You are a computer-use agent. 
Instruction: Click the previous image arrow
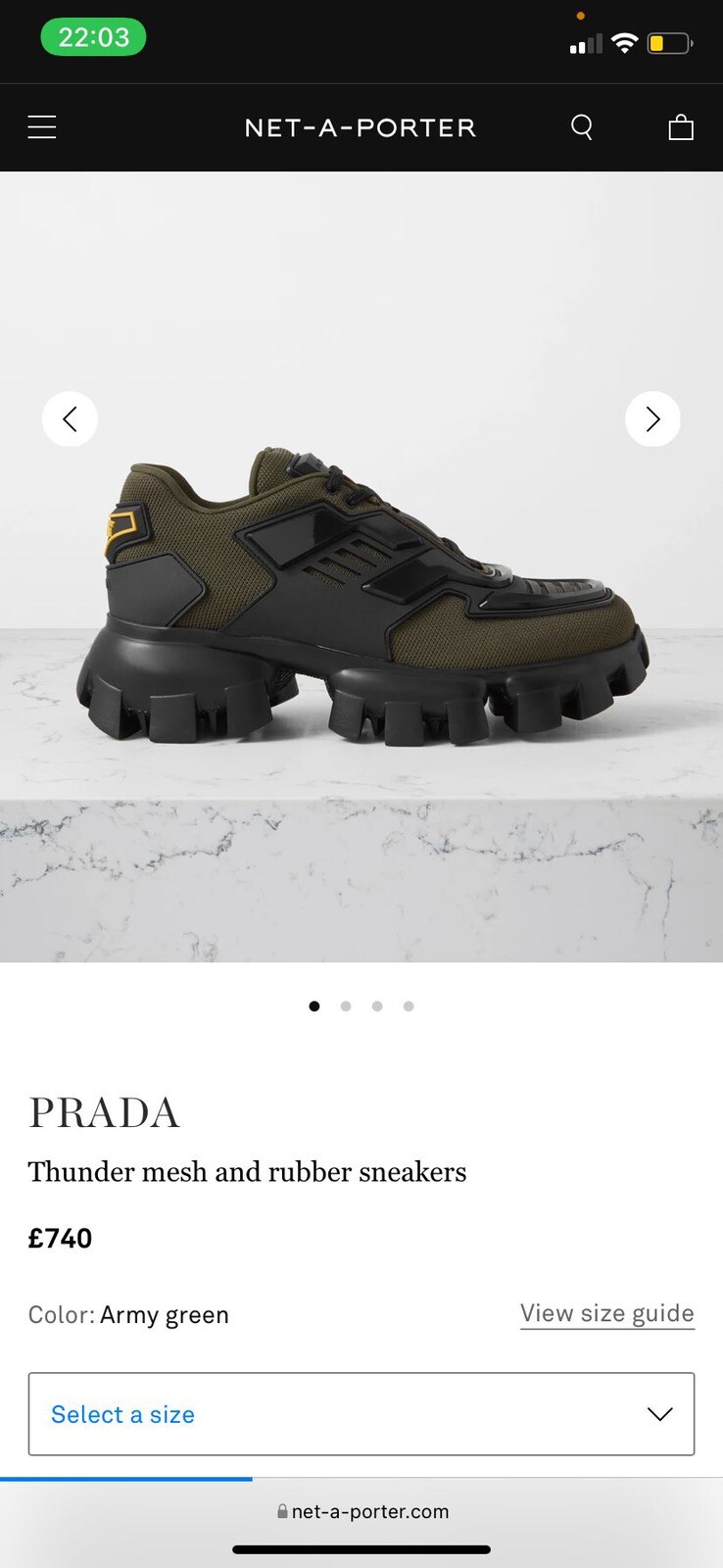(x=70, y=418)
